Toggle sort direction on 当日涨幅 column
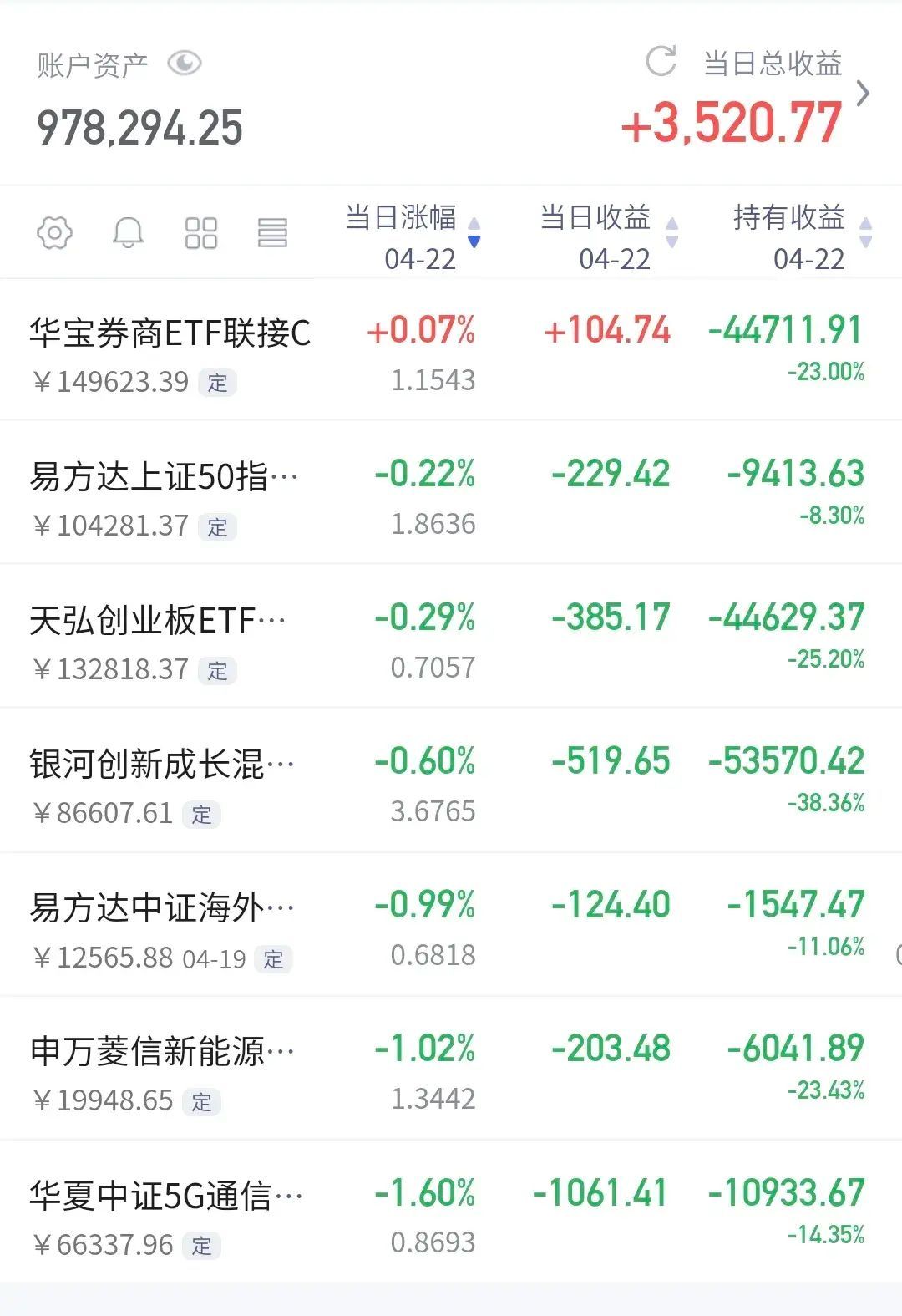Viewport: 902px width, 1316px height. 474,231
